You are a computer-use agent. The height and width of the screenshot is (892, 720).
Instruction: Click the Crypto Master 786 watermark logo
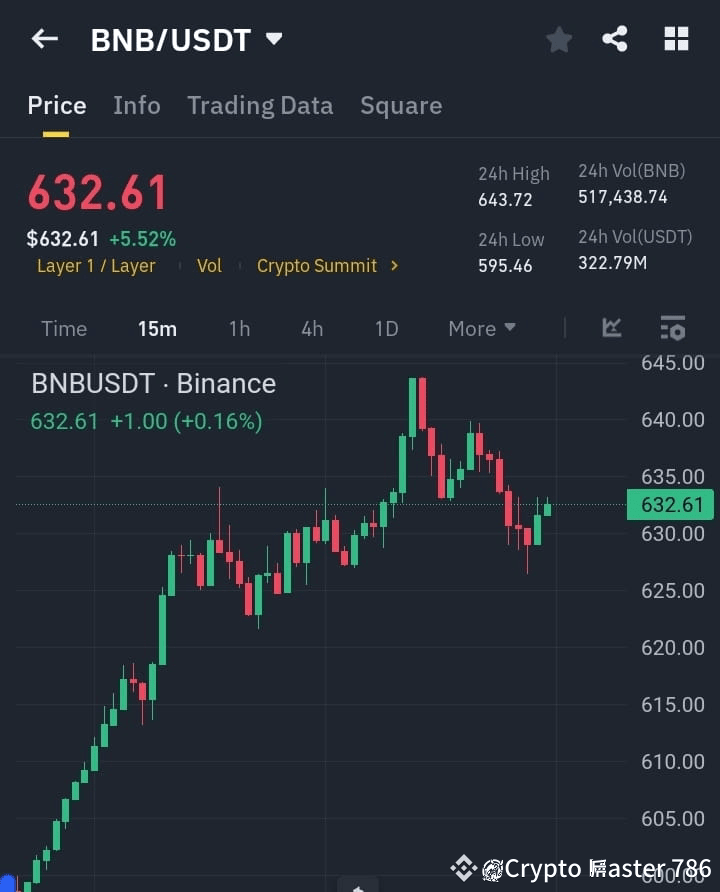[x=463, y=868]
